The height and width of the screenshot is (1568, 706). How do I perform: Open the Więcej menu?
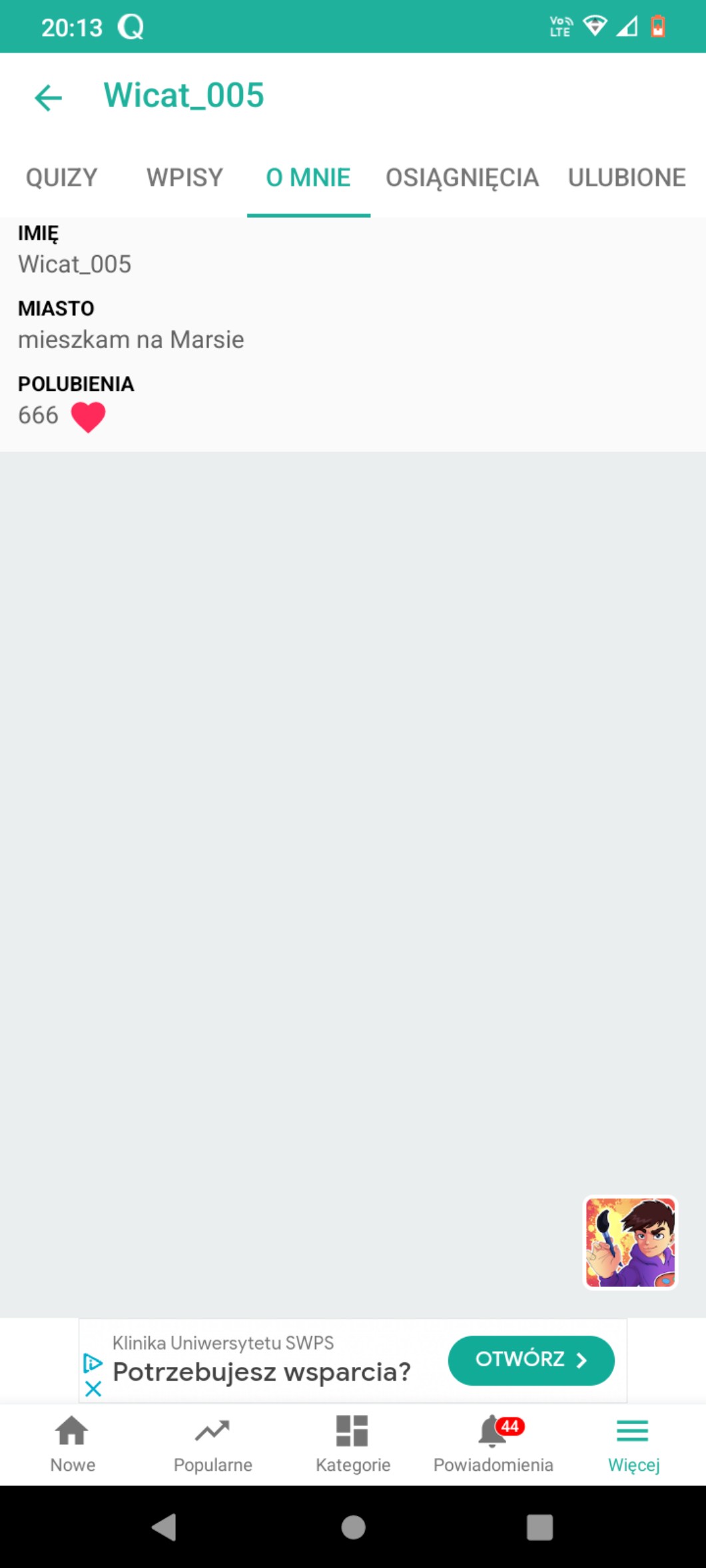click(x=633, y=1443)
